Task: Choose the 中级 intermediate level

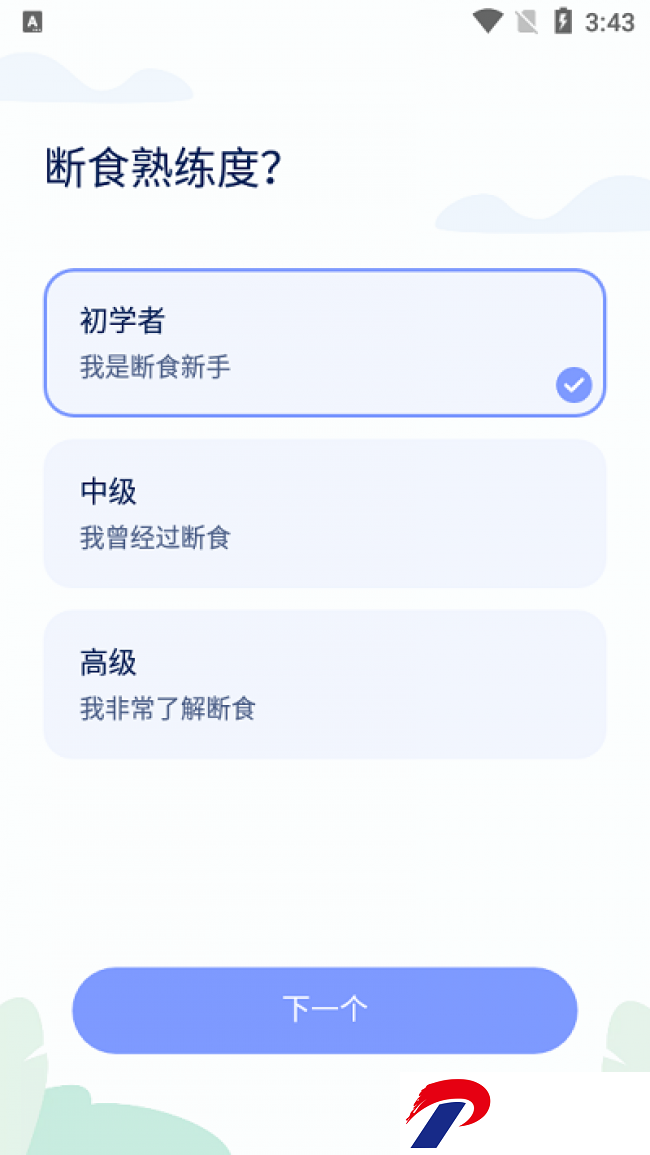Action: 325,513
